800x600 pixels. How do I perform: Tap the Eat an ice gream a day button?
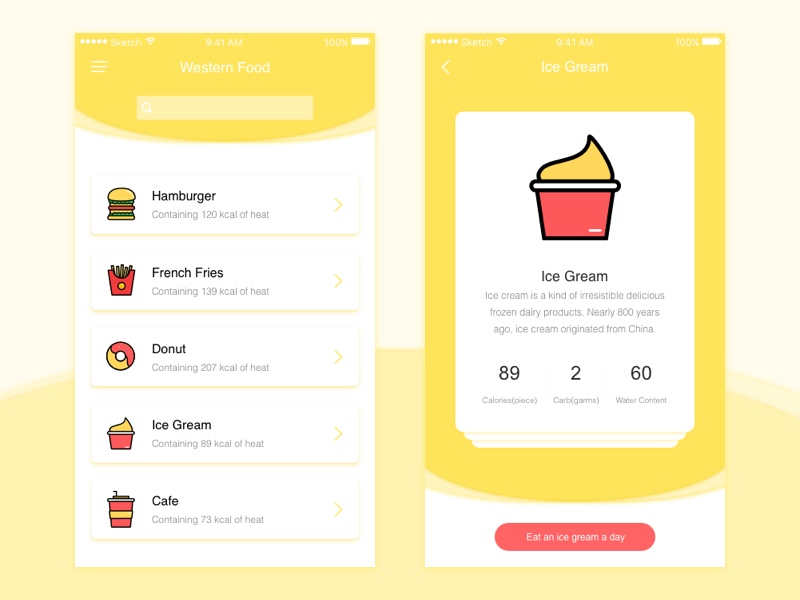click(574, 537)
